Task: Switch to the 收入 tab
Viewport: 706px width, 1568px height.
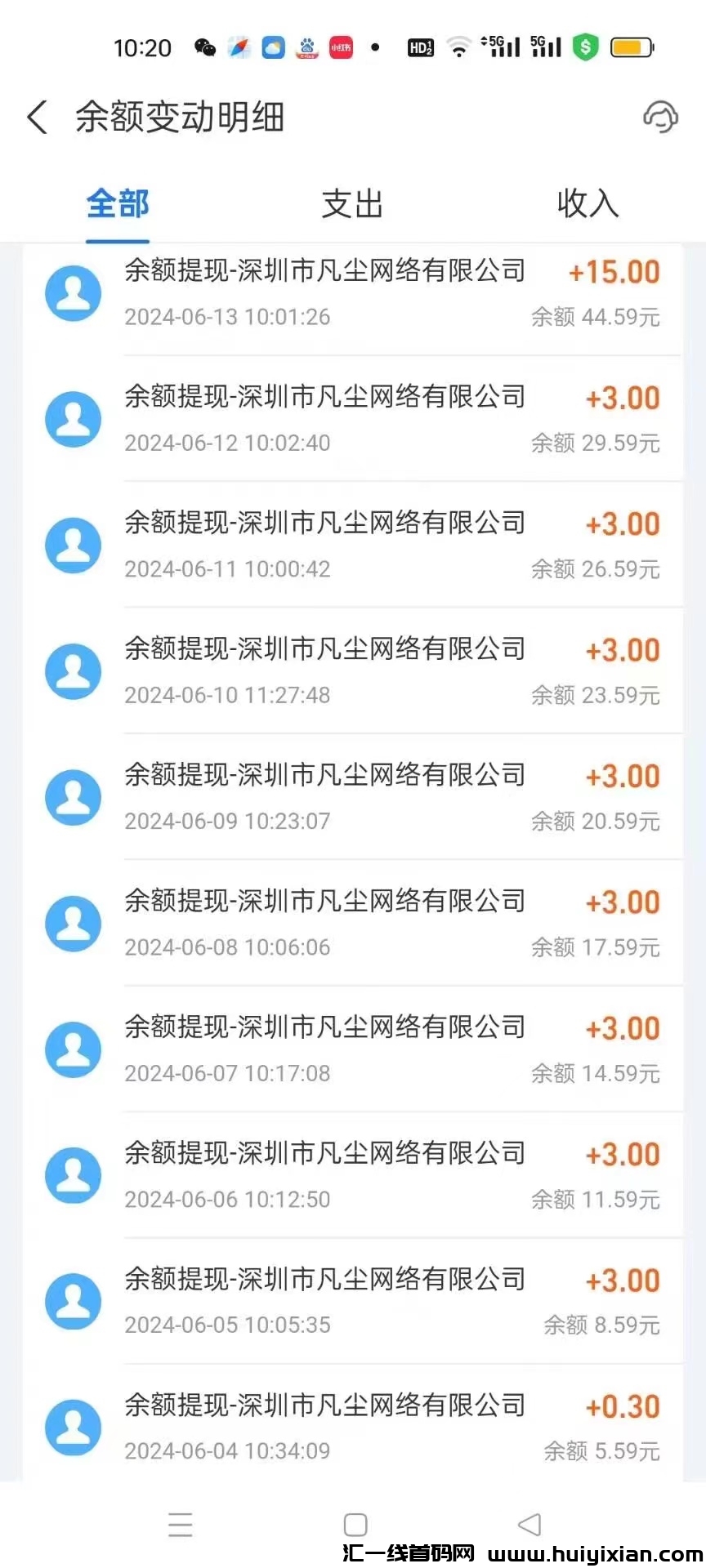Action: pyautogui.click(x=588, y=205)
